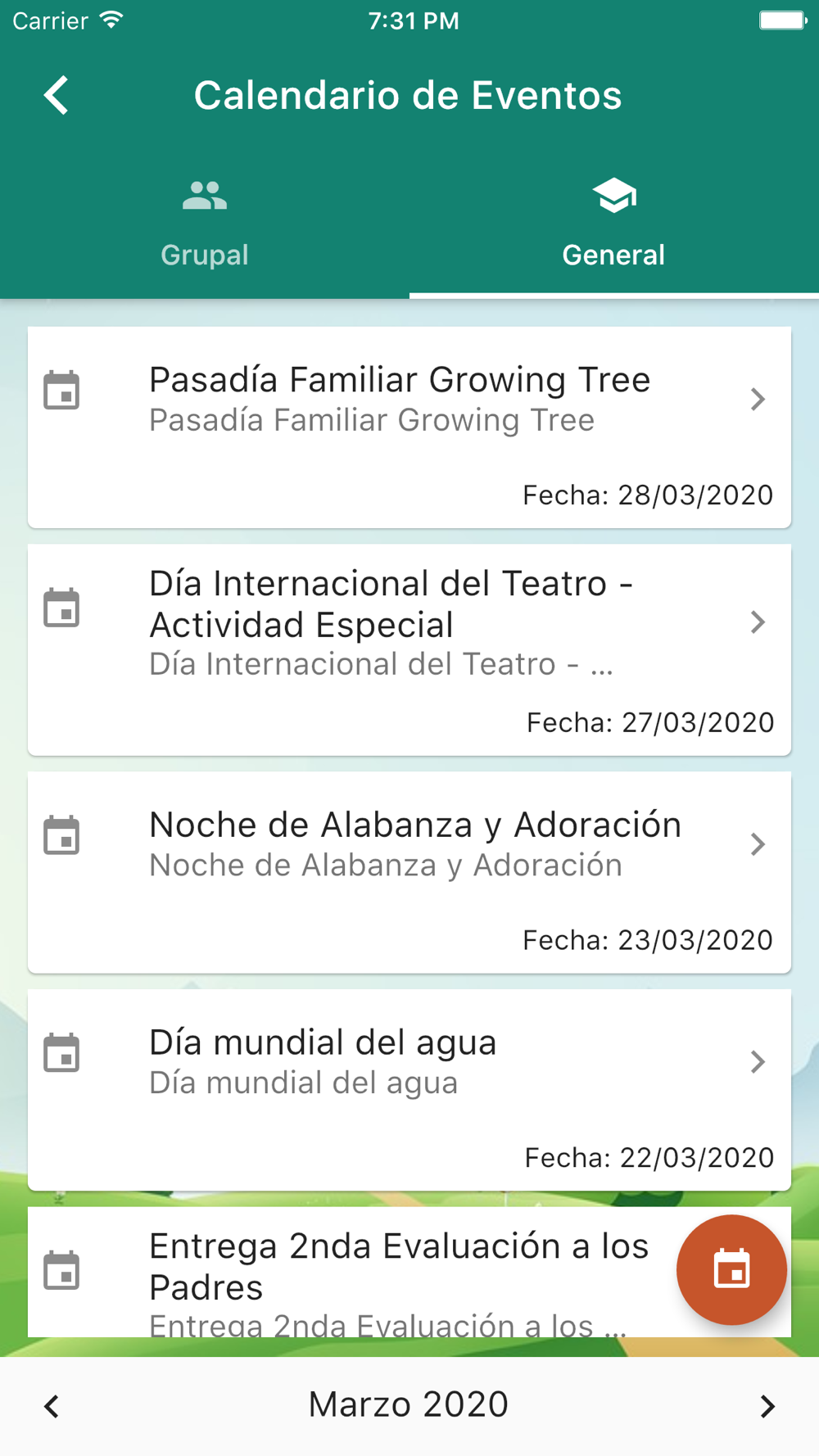Go back using the header arrow

point(56,96)
